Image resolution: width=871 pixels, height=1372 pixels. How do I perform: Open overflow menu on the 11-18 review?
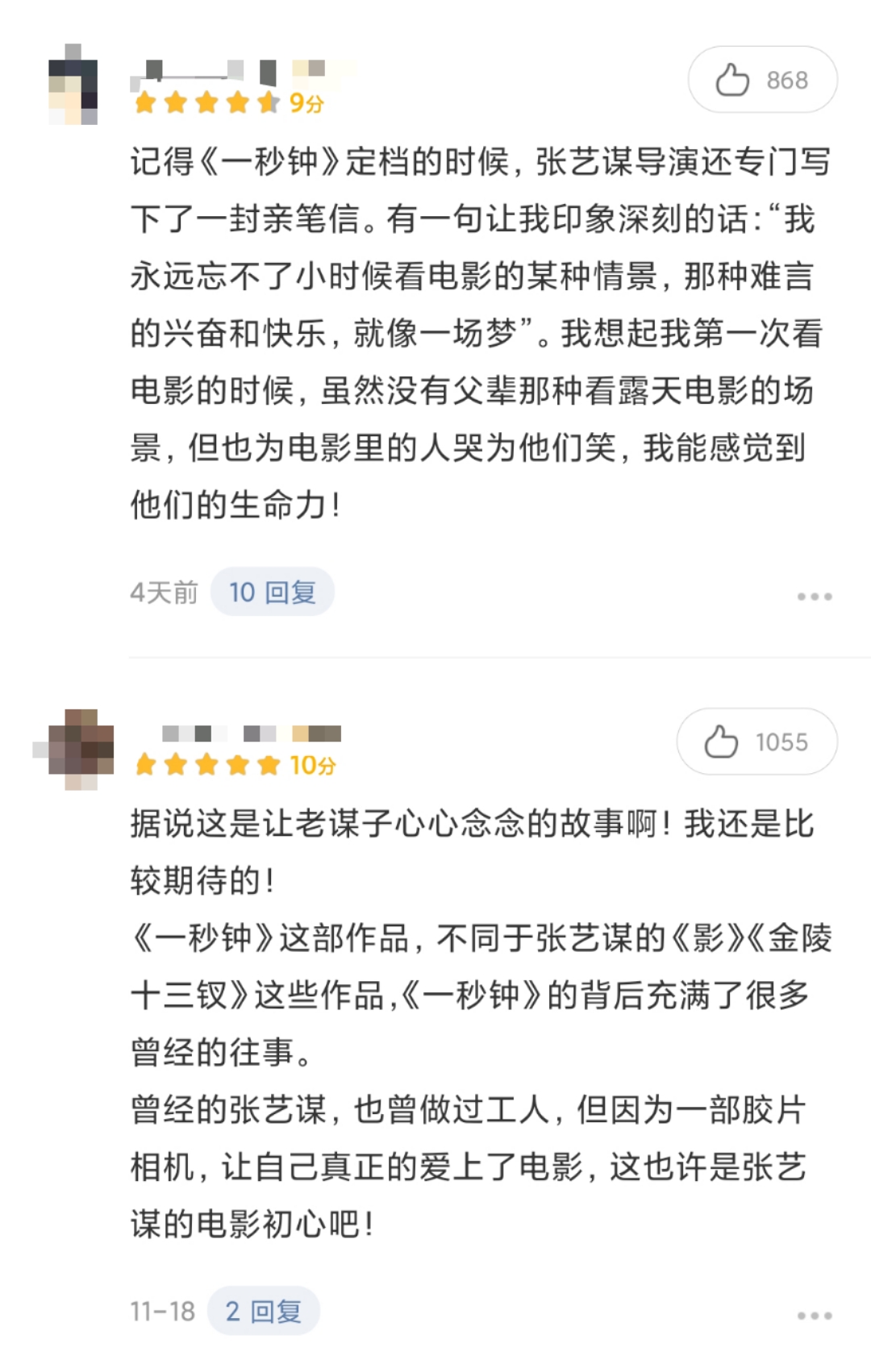pos(814,1316)
